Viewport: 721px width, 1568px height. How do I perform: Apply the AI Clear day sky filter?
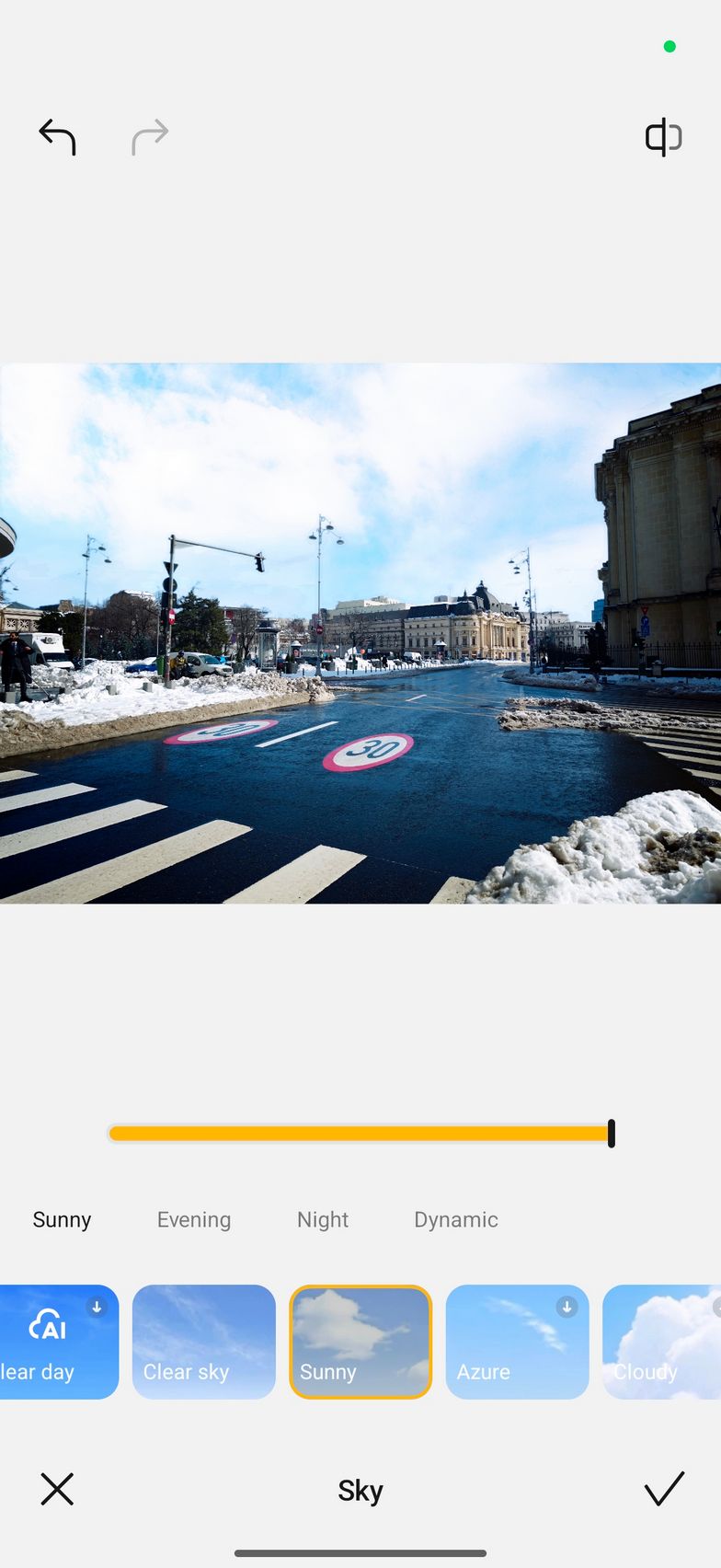point(57,1342)
